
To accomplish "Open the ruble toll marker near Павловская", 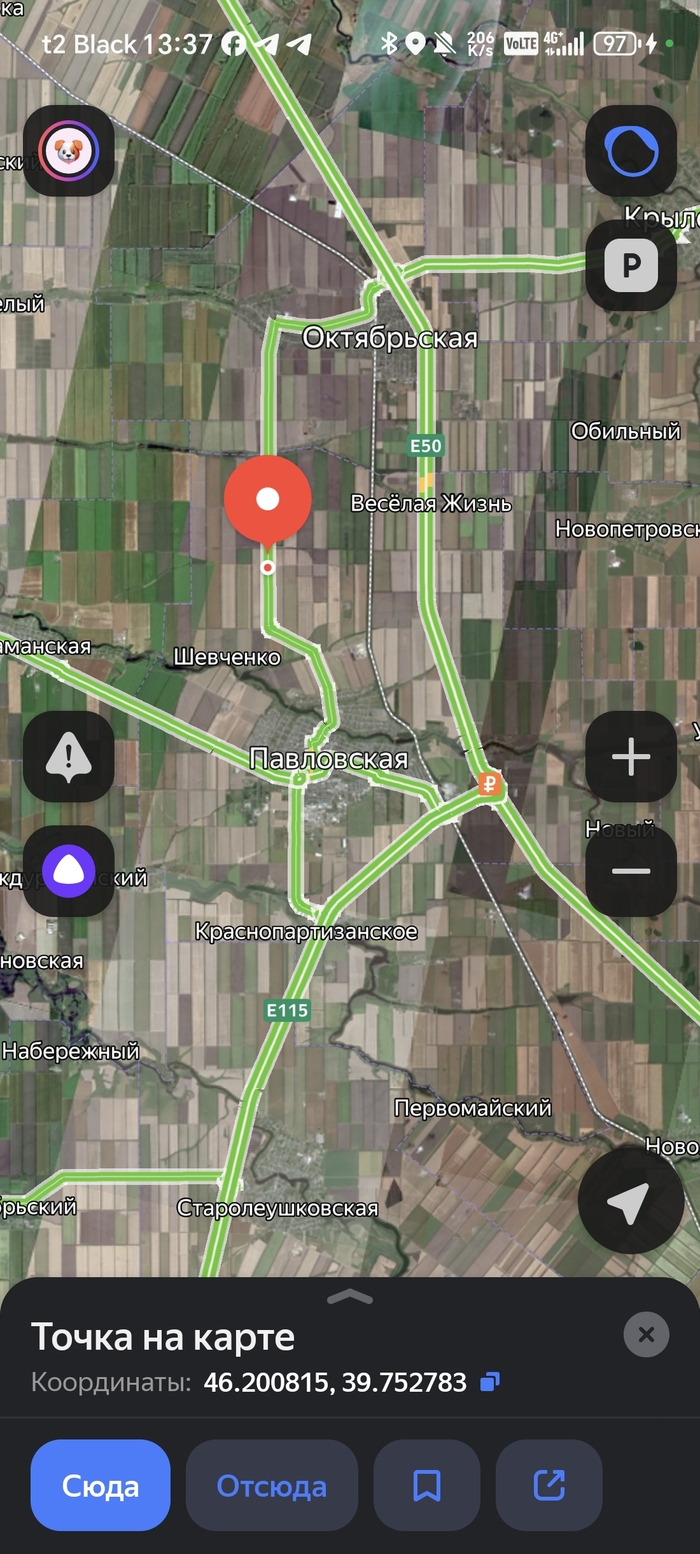I will pos(490,784).
